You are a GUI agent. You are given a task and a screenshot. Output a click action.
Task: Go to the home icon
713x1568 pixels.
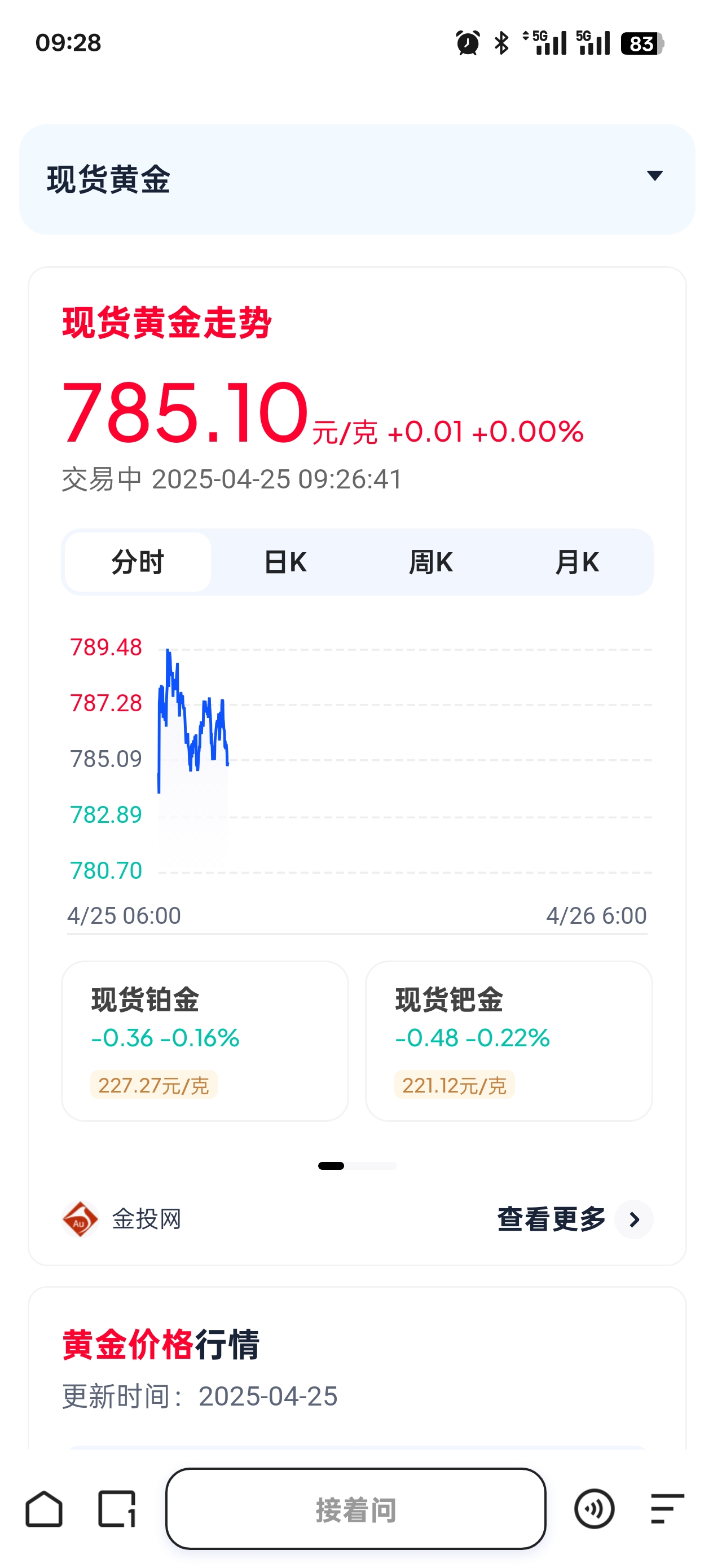tap(44, 1508)
